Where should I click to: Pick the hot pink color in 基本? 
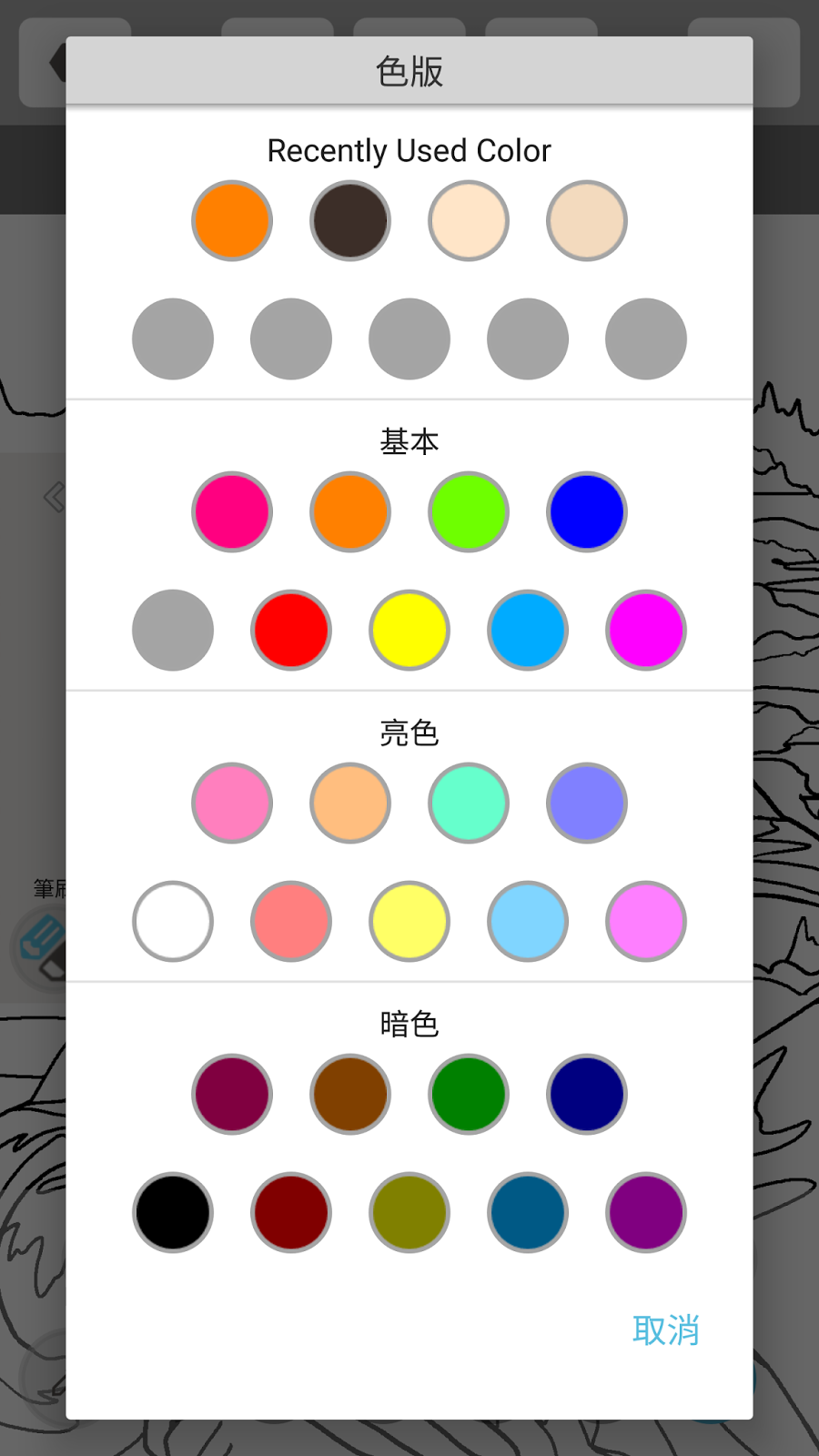point(232,512)
